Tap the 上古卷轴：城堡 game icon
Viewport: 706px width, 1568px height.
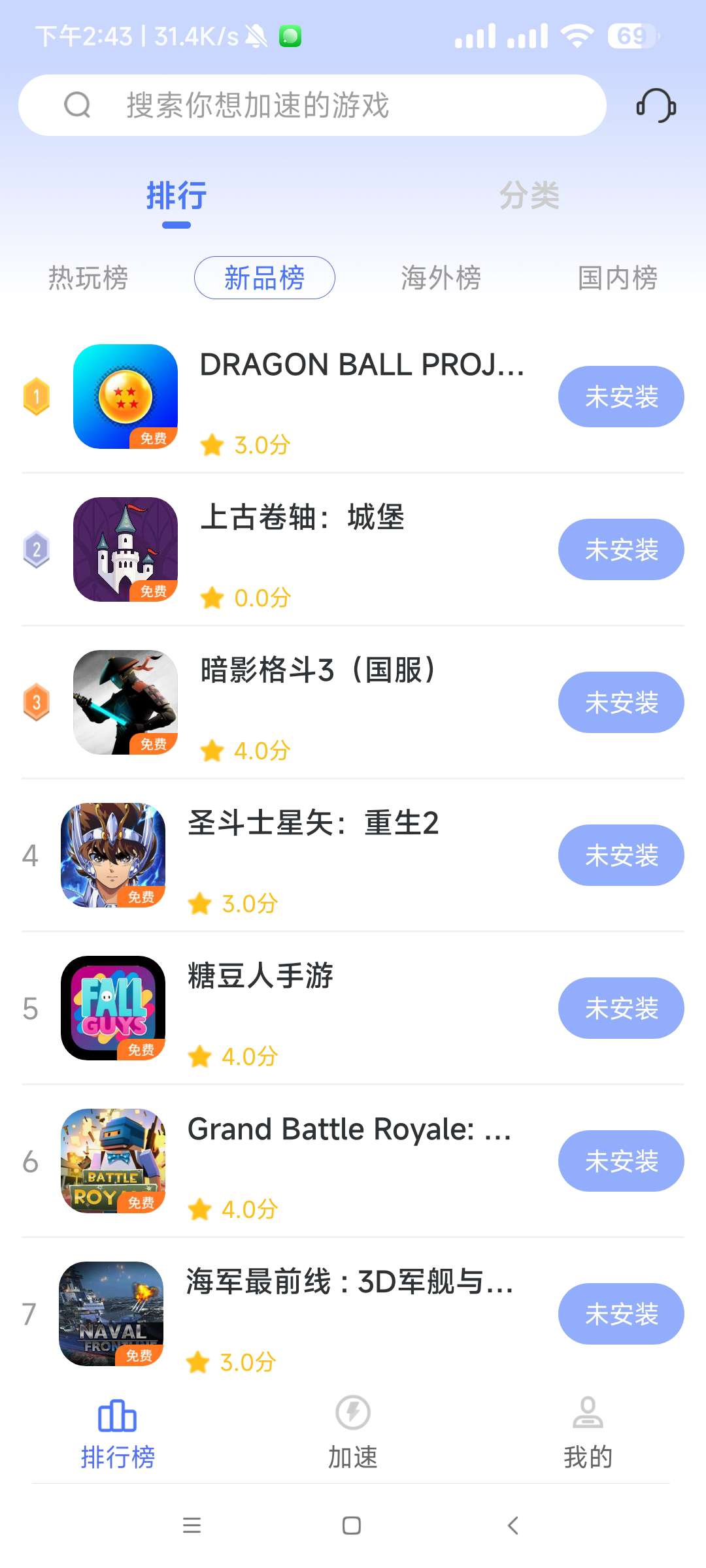124,549
